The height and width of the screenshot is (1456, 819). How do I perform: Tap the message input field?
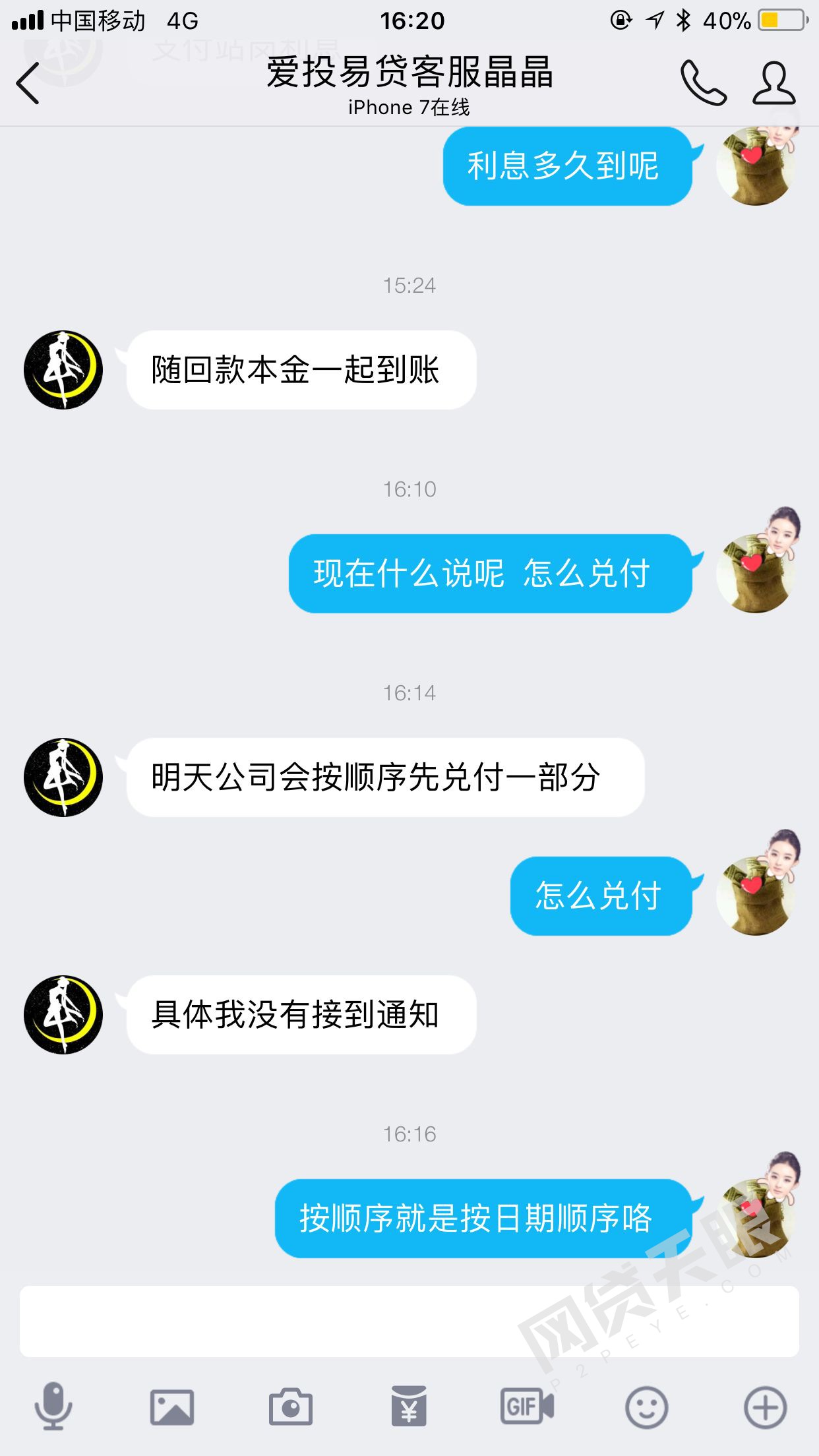click(409, 1321)
